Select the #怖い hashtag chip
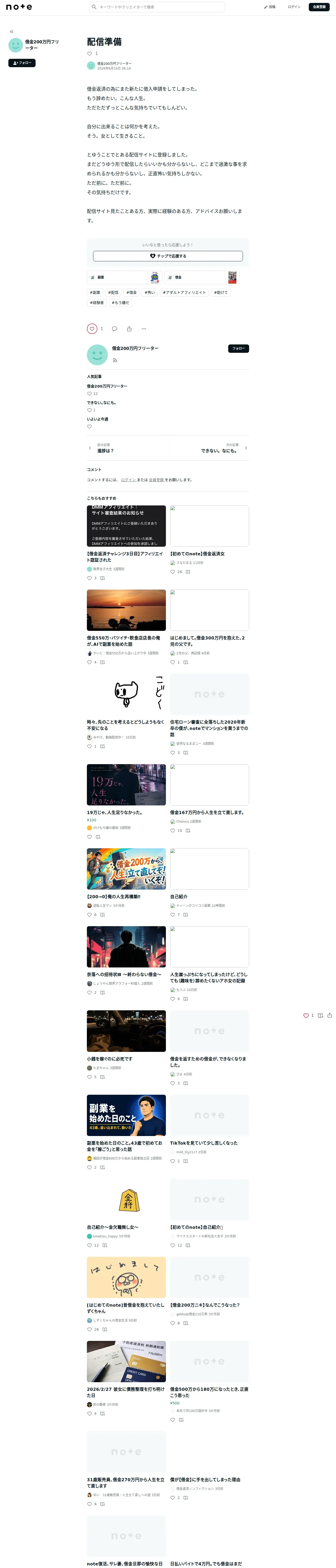Viewport: 336px width, 1568px height. pos(149,292)
